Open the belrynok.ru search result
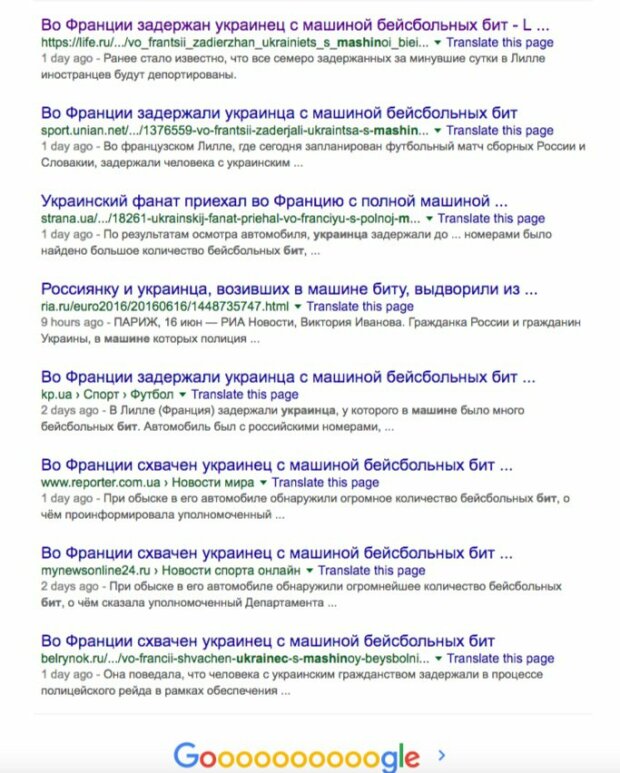 tap(268, 641)
